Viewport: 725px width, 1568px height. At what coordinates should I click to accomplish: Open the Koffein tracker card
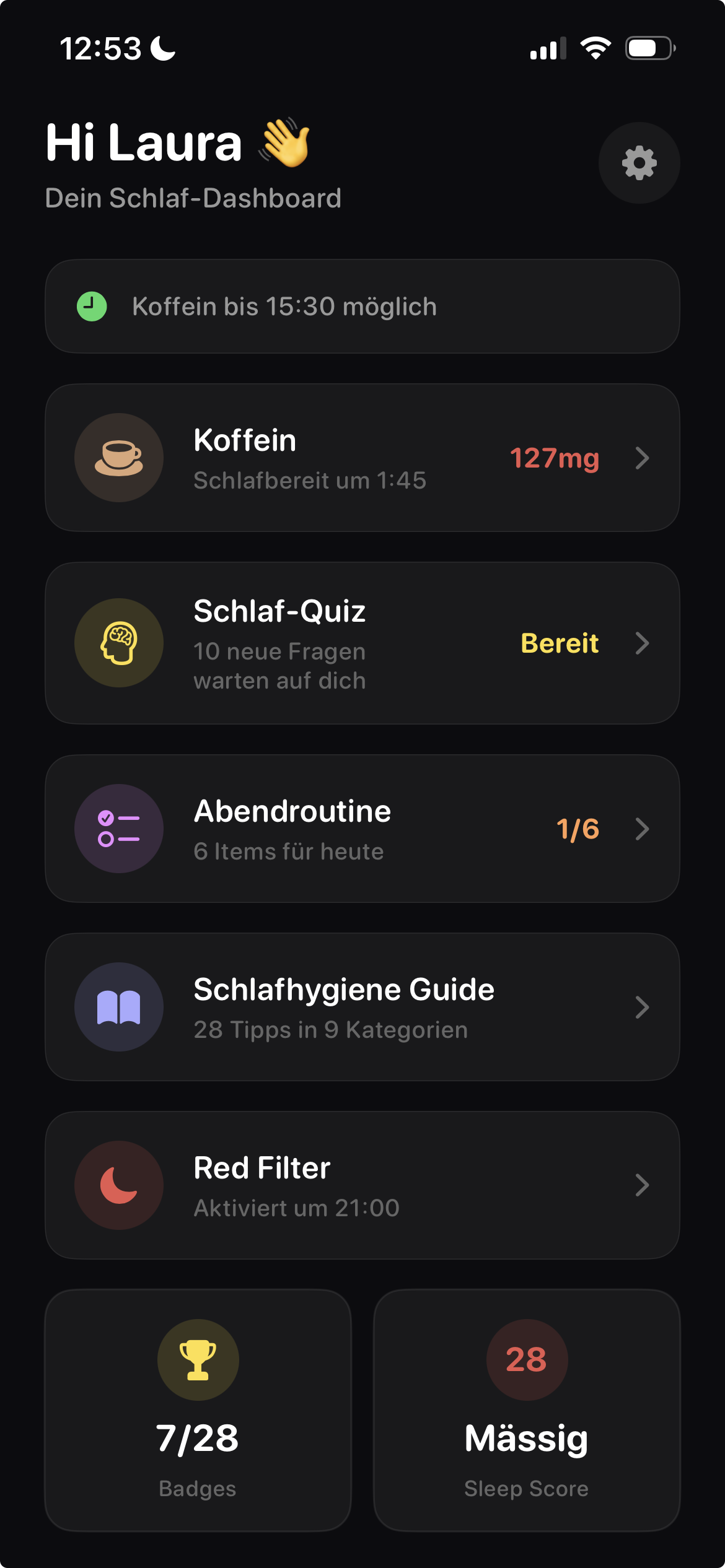pos(362,458)
